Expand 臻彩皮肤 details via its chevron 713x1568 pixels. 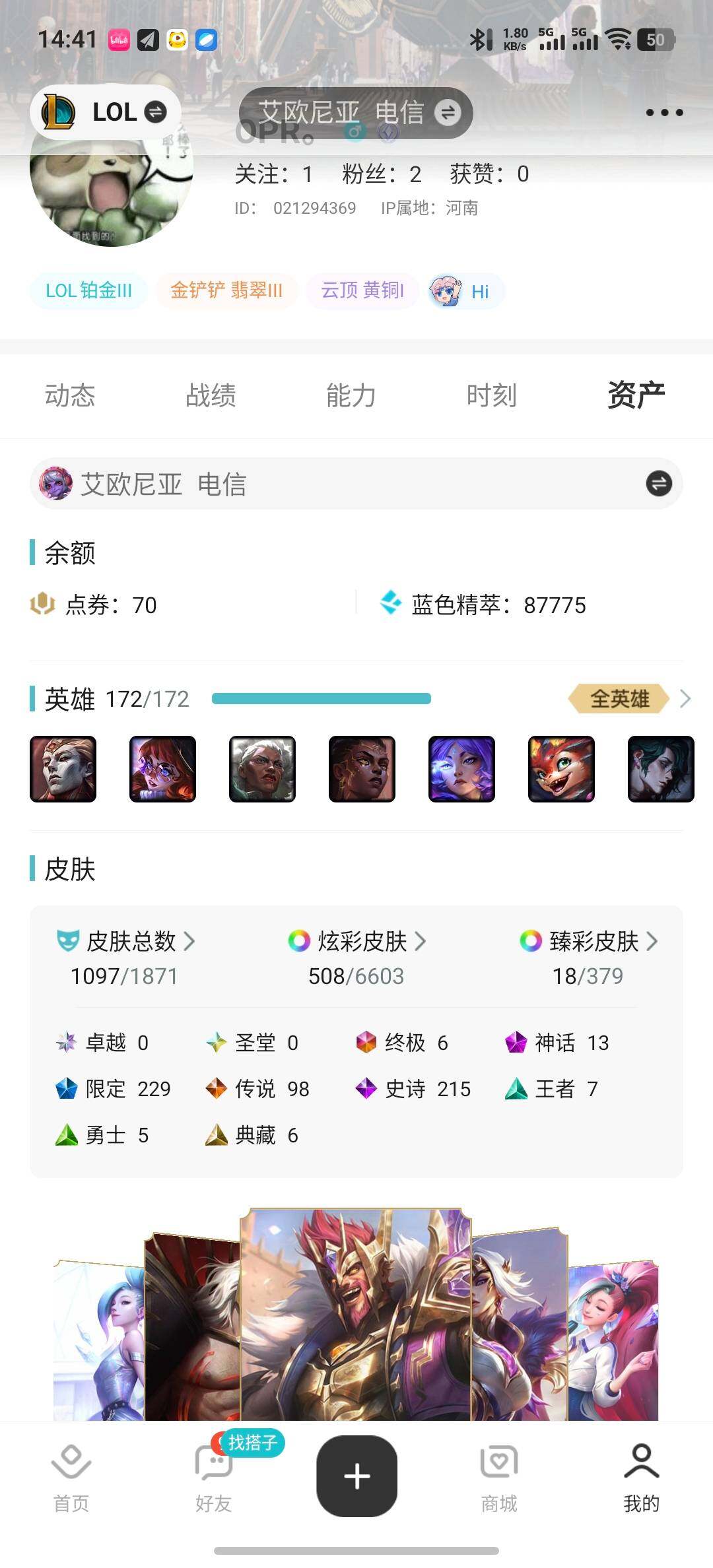[654, 942]
